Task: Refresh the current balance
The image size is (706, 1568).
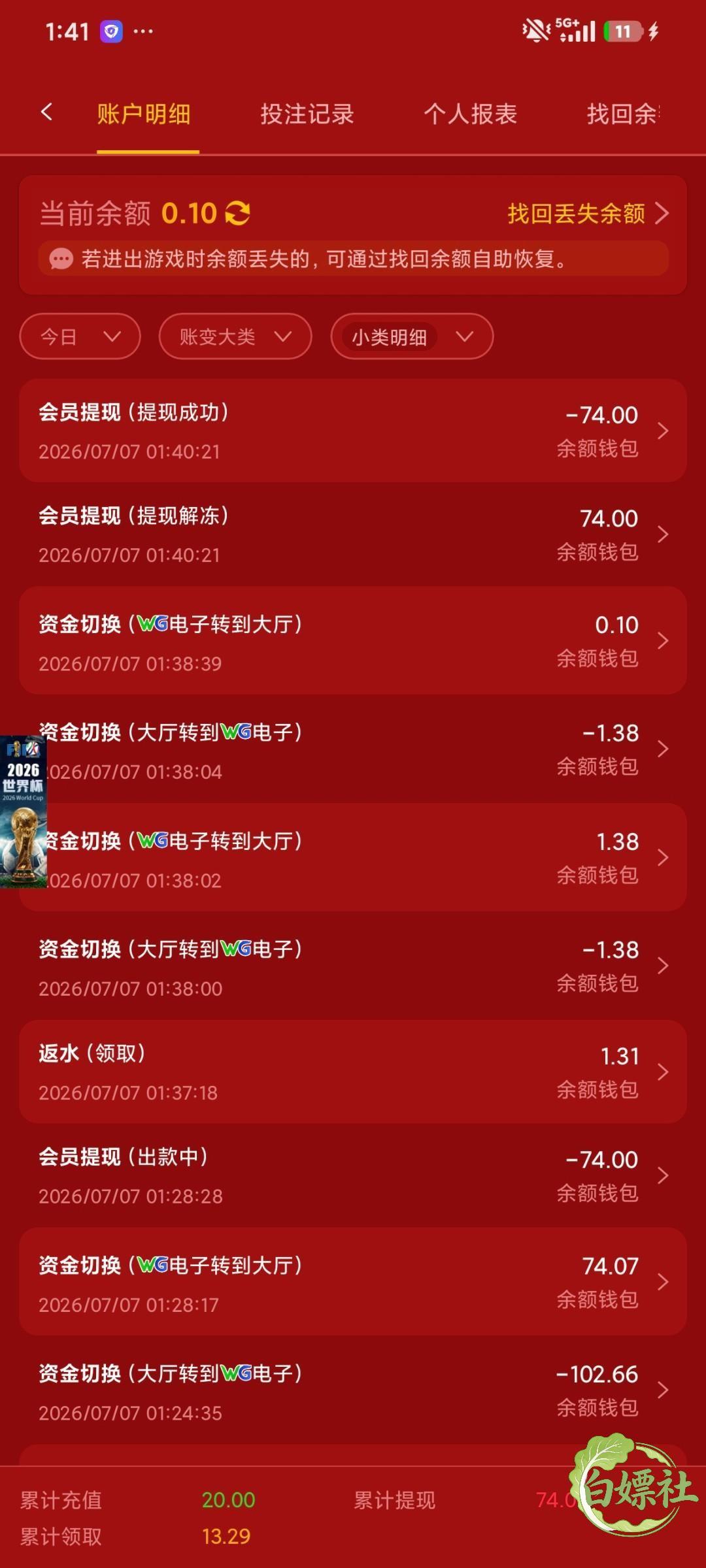Action: tap(237, 213)
